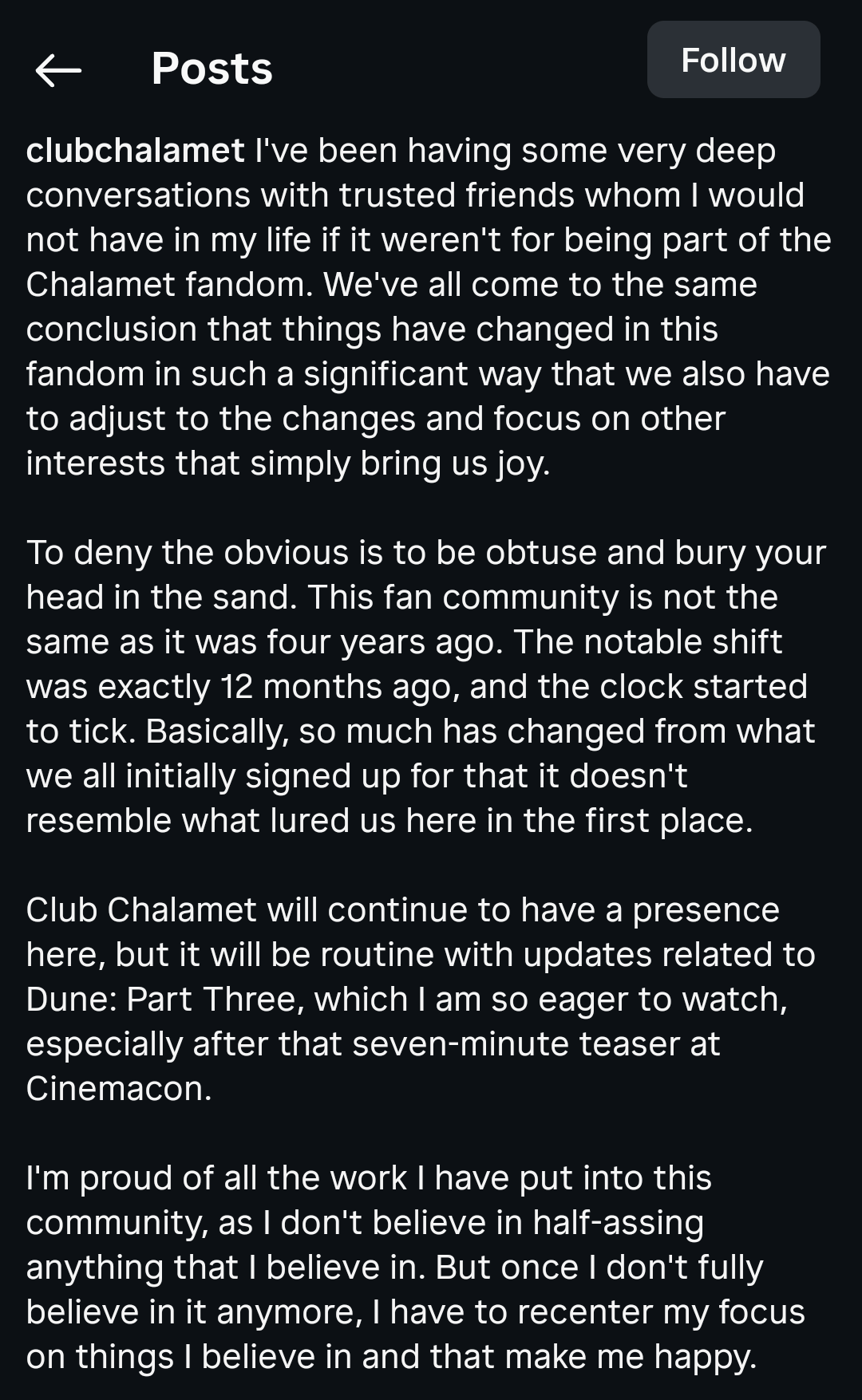Follow the clubchalamet account

(x=733, y=61)
